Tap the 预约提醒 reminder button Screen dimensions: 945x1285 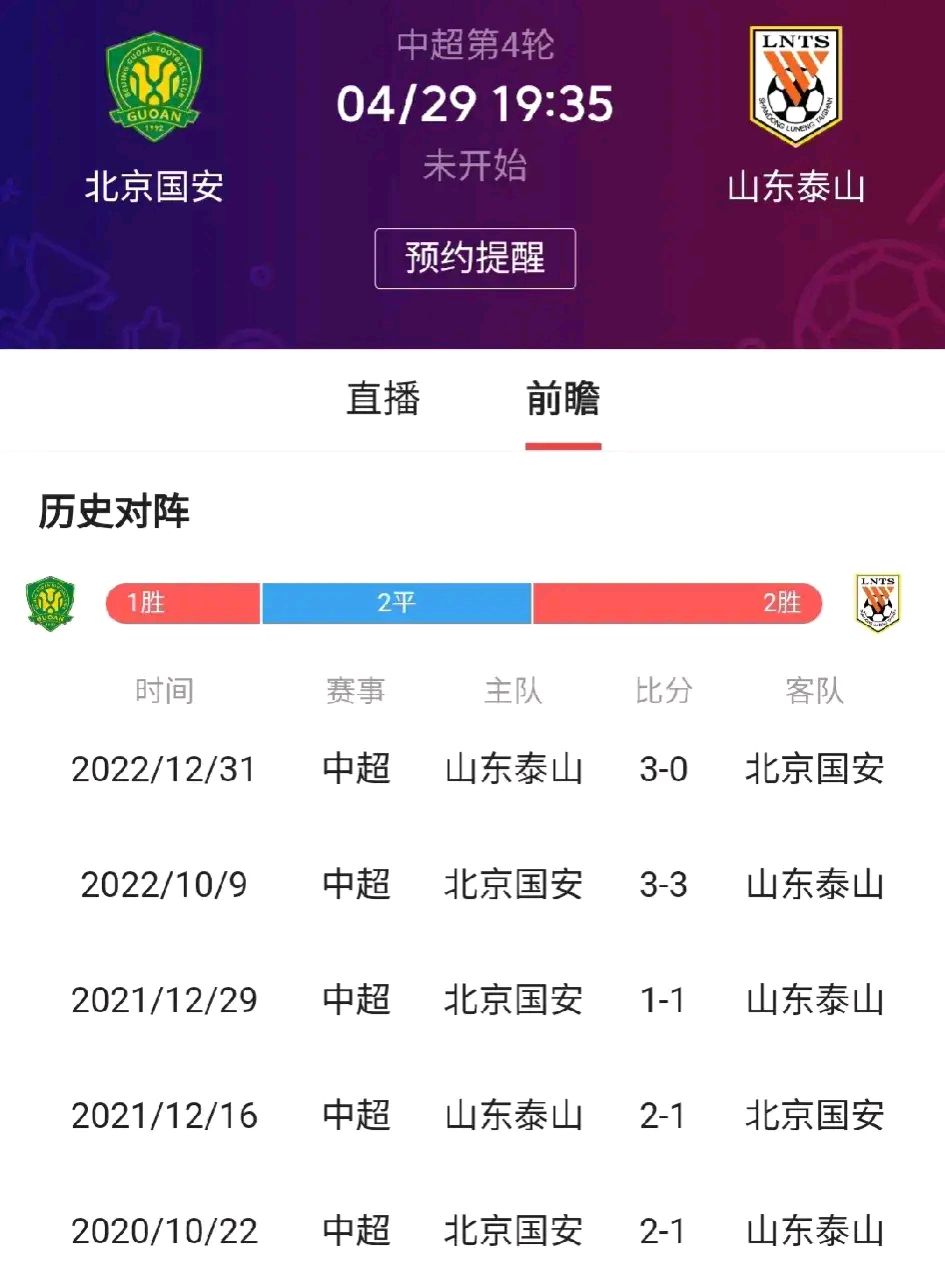[475, 258]
